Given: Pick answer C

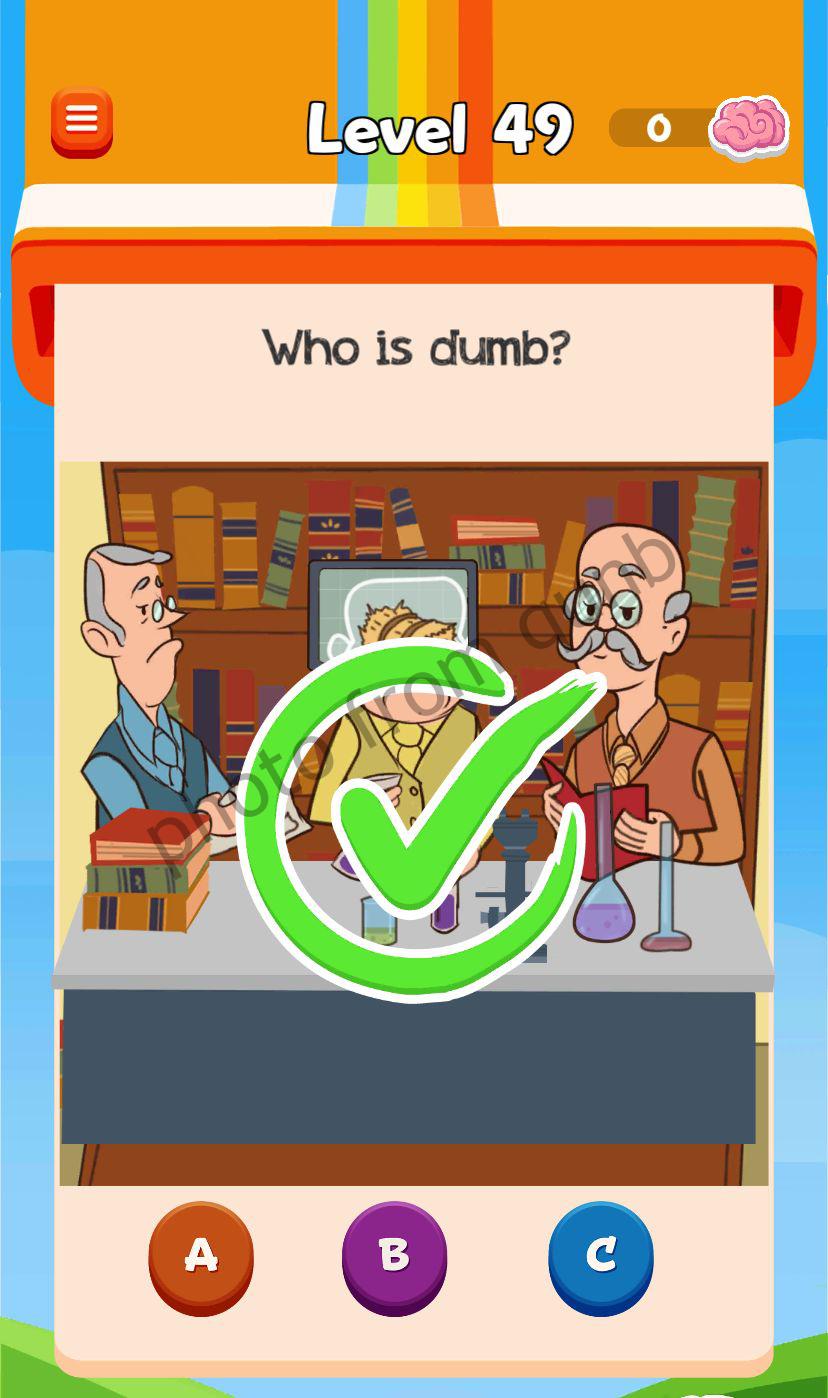Looking at the screenshot, I should [600, 1255].
